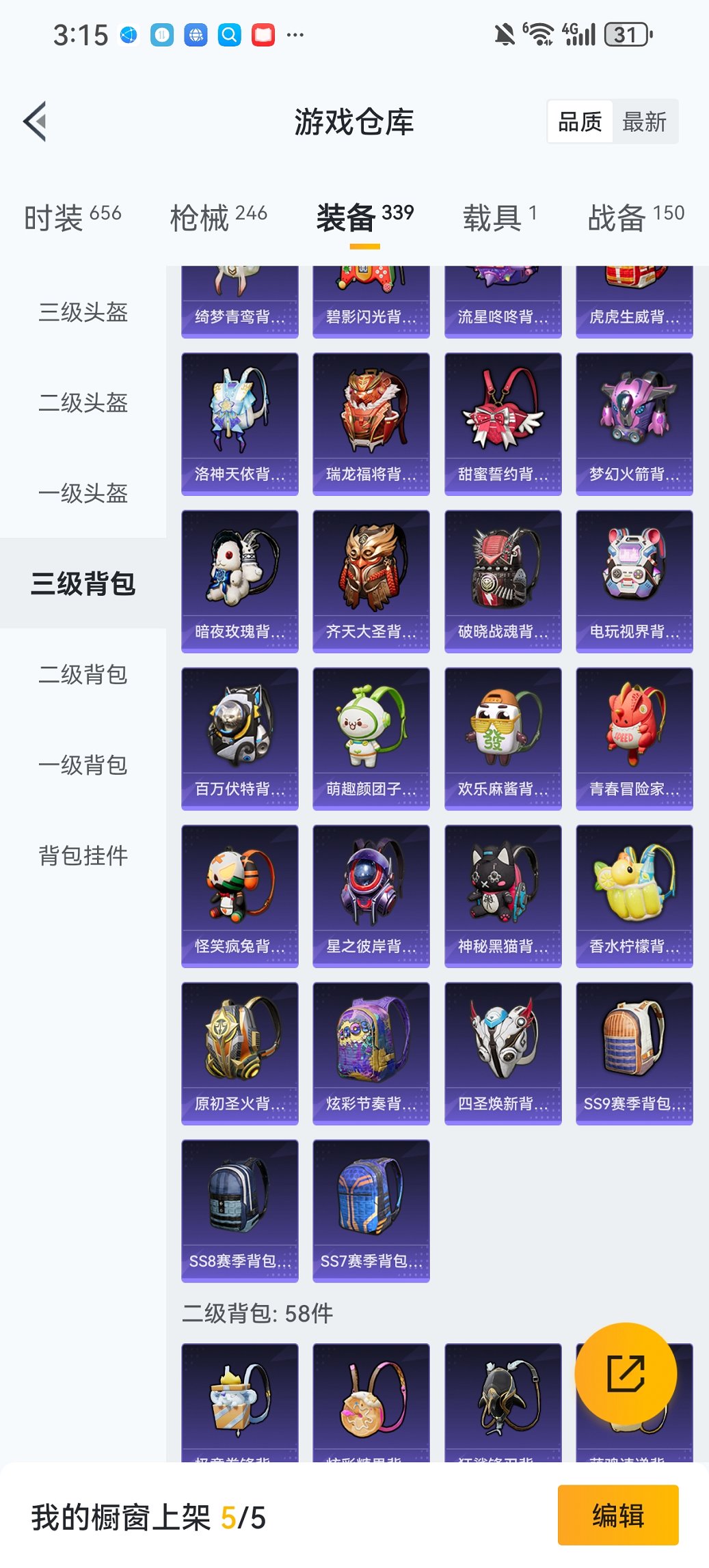
Task: Sort items by 品质
Action: [580, 122]
